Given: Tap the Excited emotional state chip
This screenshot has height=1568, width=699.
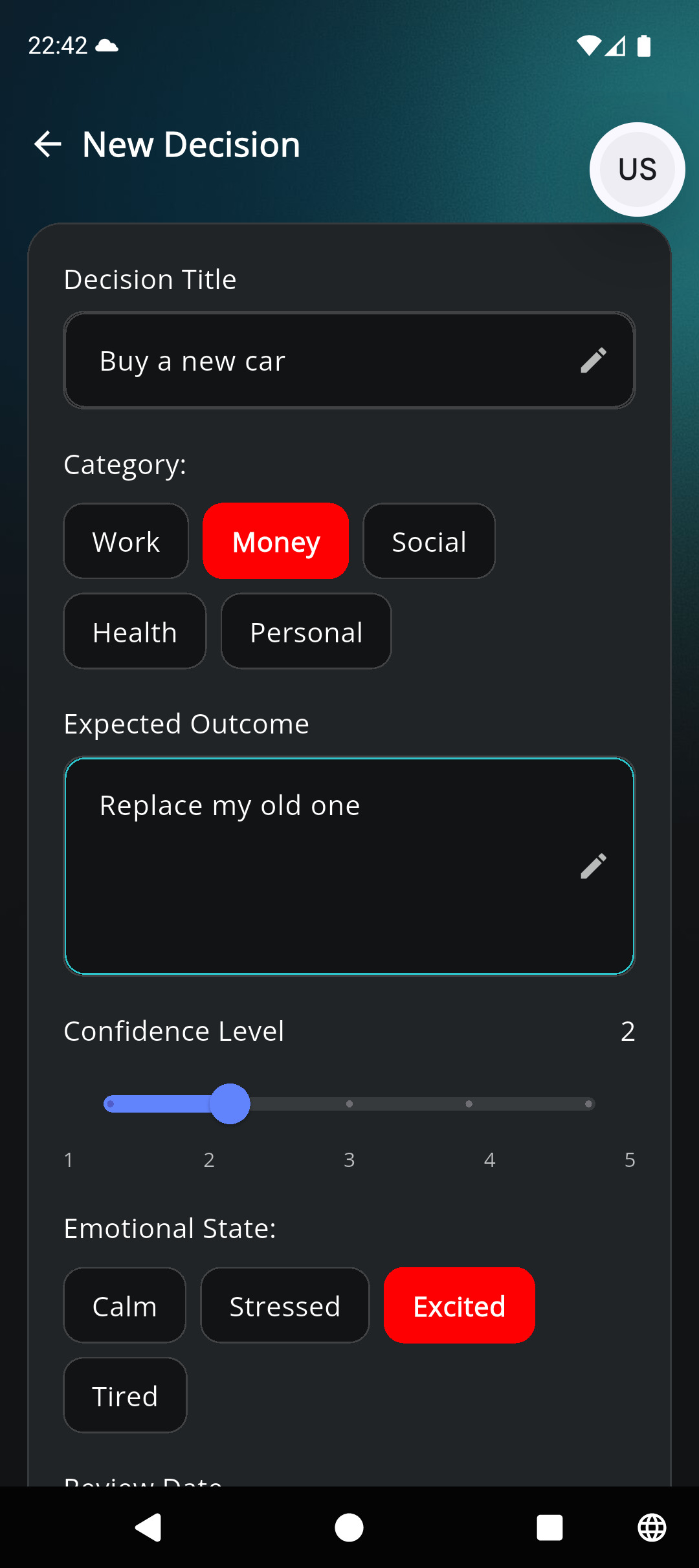Looking at the screenshot, I should point(459,1306).
